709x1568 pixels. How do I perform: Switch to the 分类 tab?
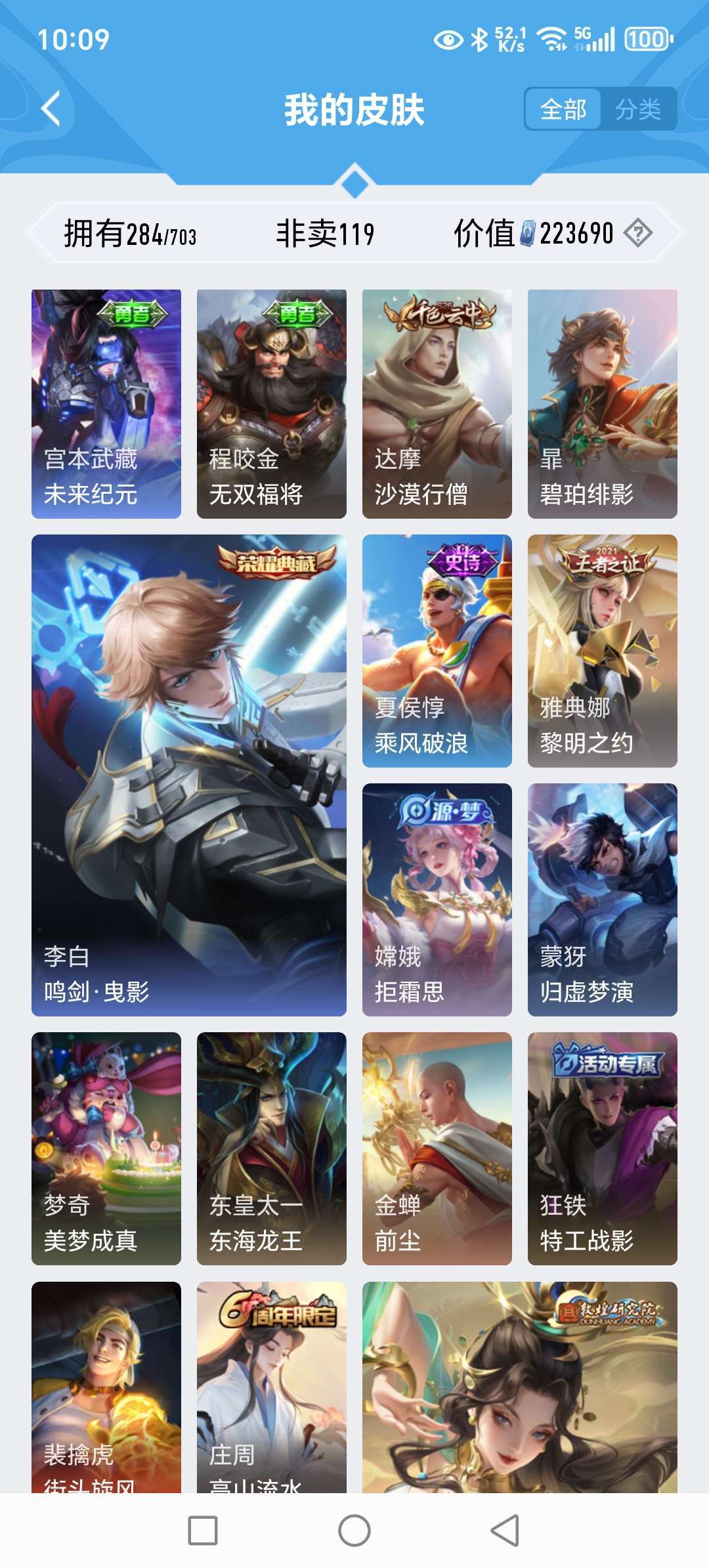[x=637, y=109]
